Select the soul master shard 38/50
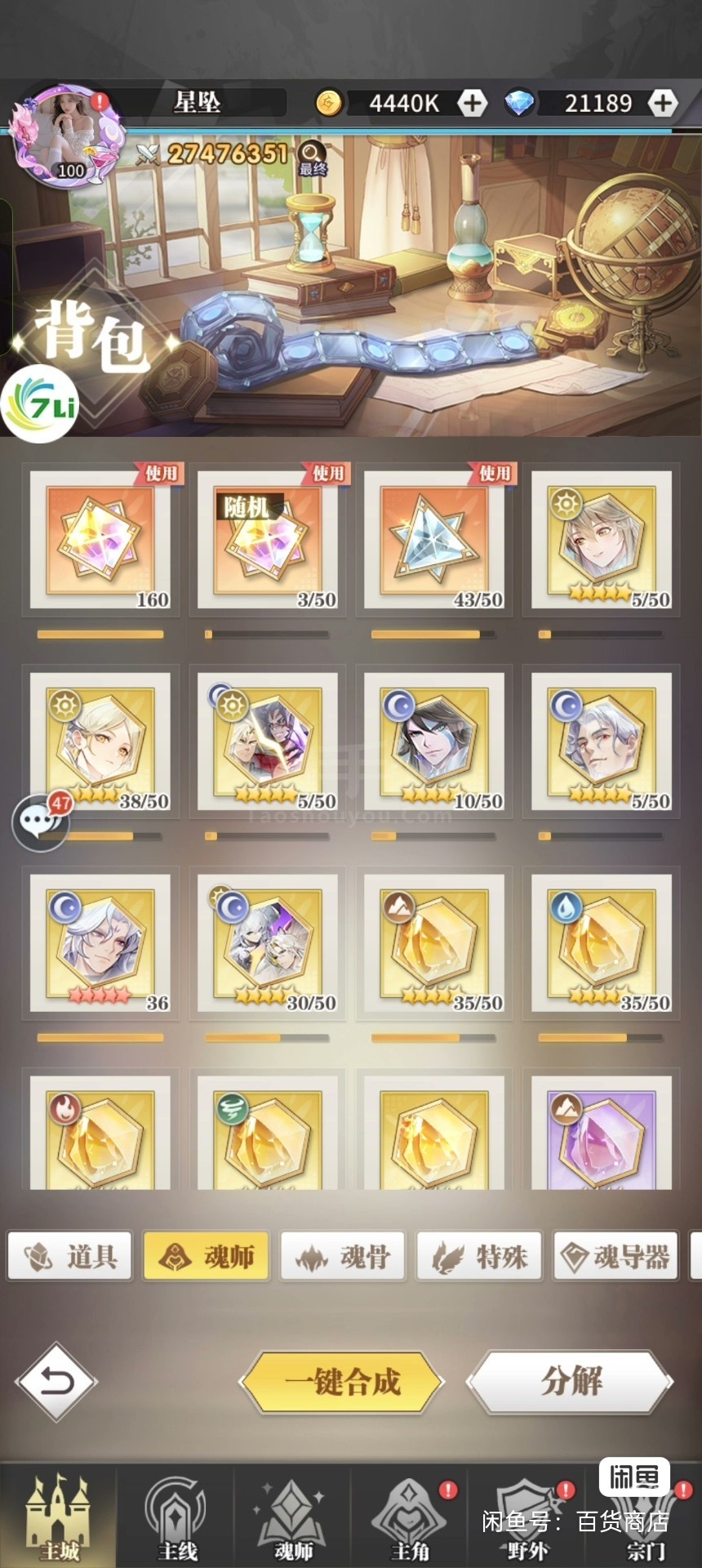This screenshot has width=702, height=1568. coord(100,742)
